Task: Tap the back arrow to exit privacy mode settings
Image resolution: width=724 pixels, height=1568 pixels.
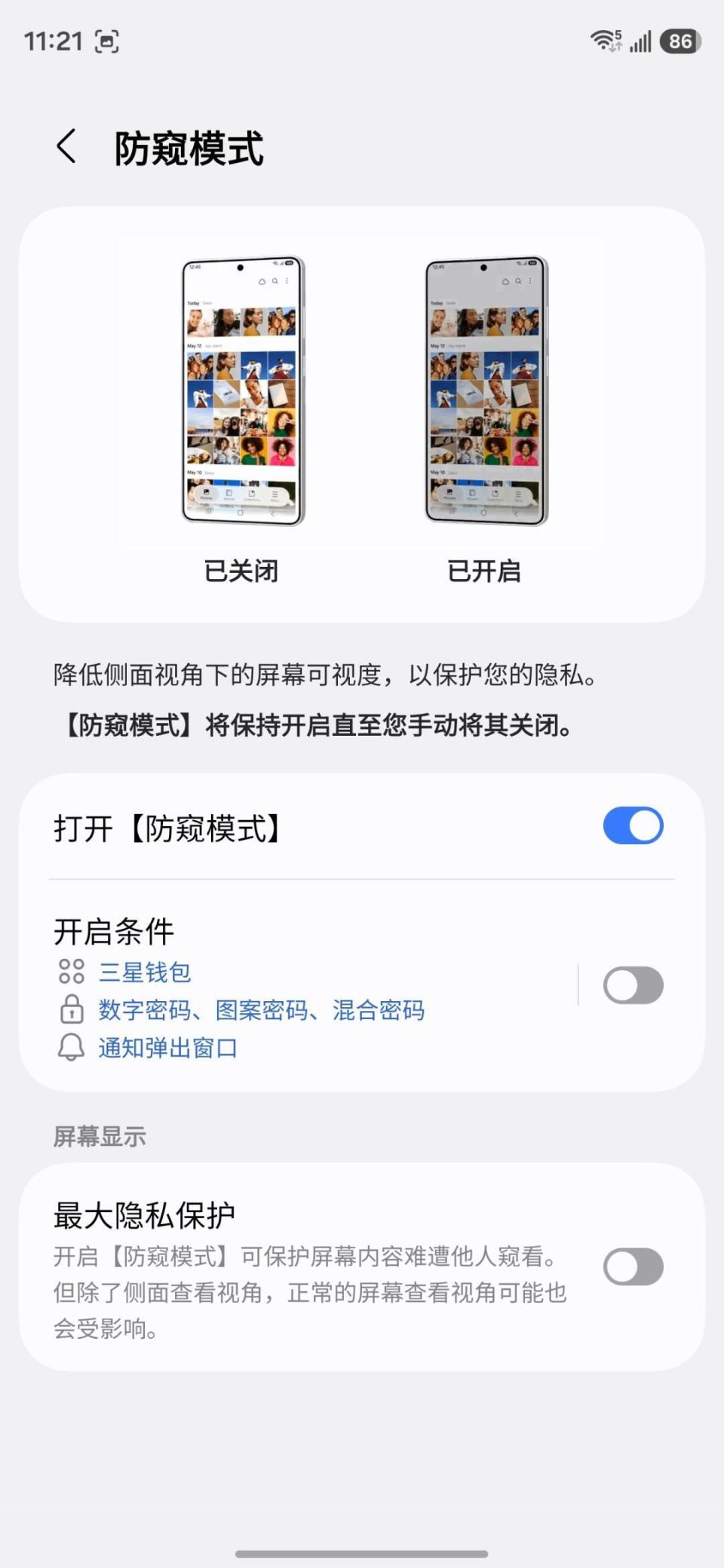Action: 65,145
